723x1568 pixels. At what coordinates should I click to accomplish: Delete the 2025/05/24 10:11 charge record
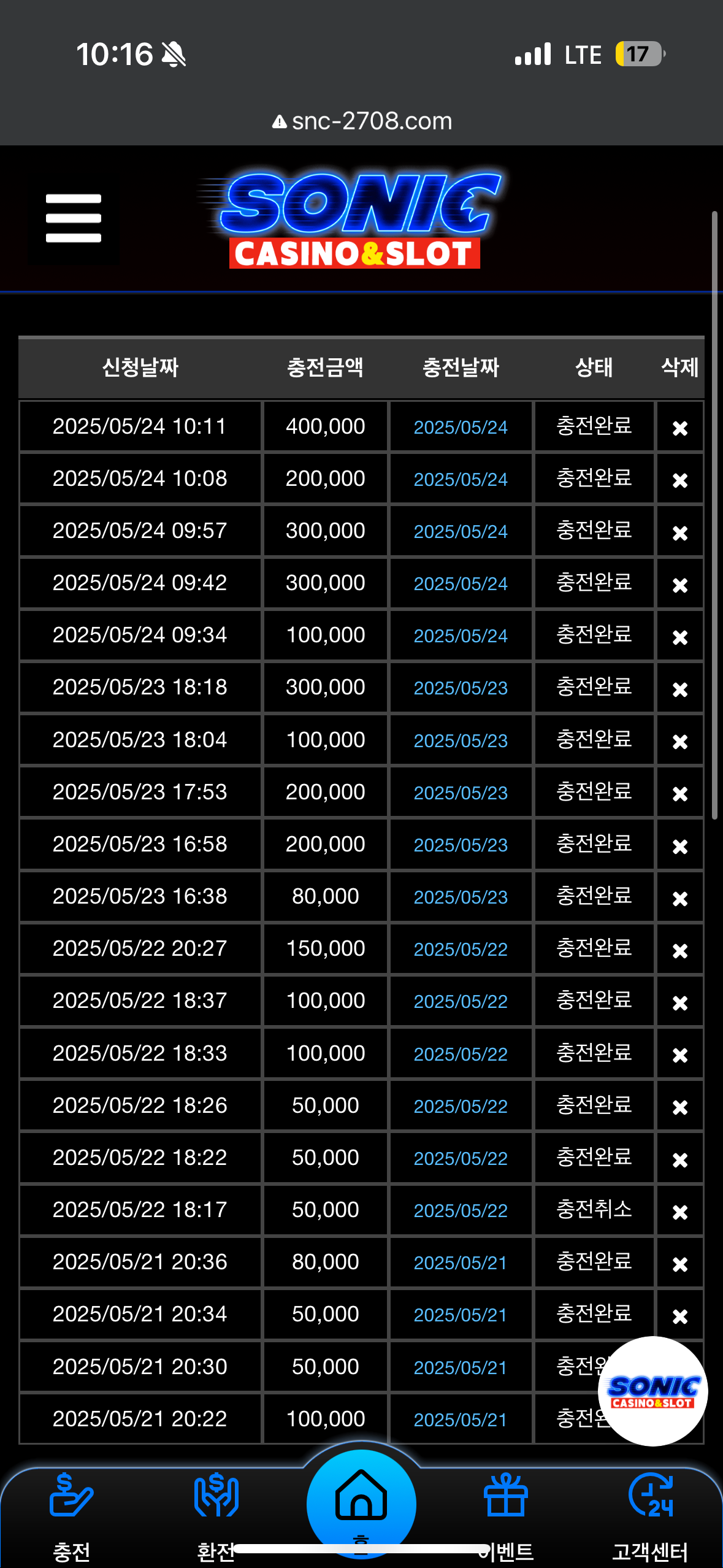click(679, 428)
